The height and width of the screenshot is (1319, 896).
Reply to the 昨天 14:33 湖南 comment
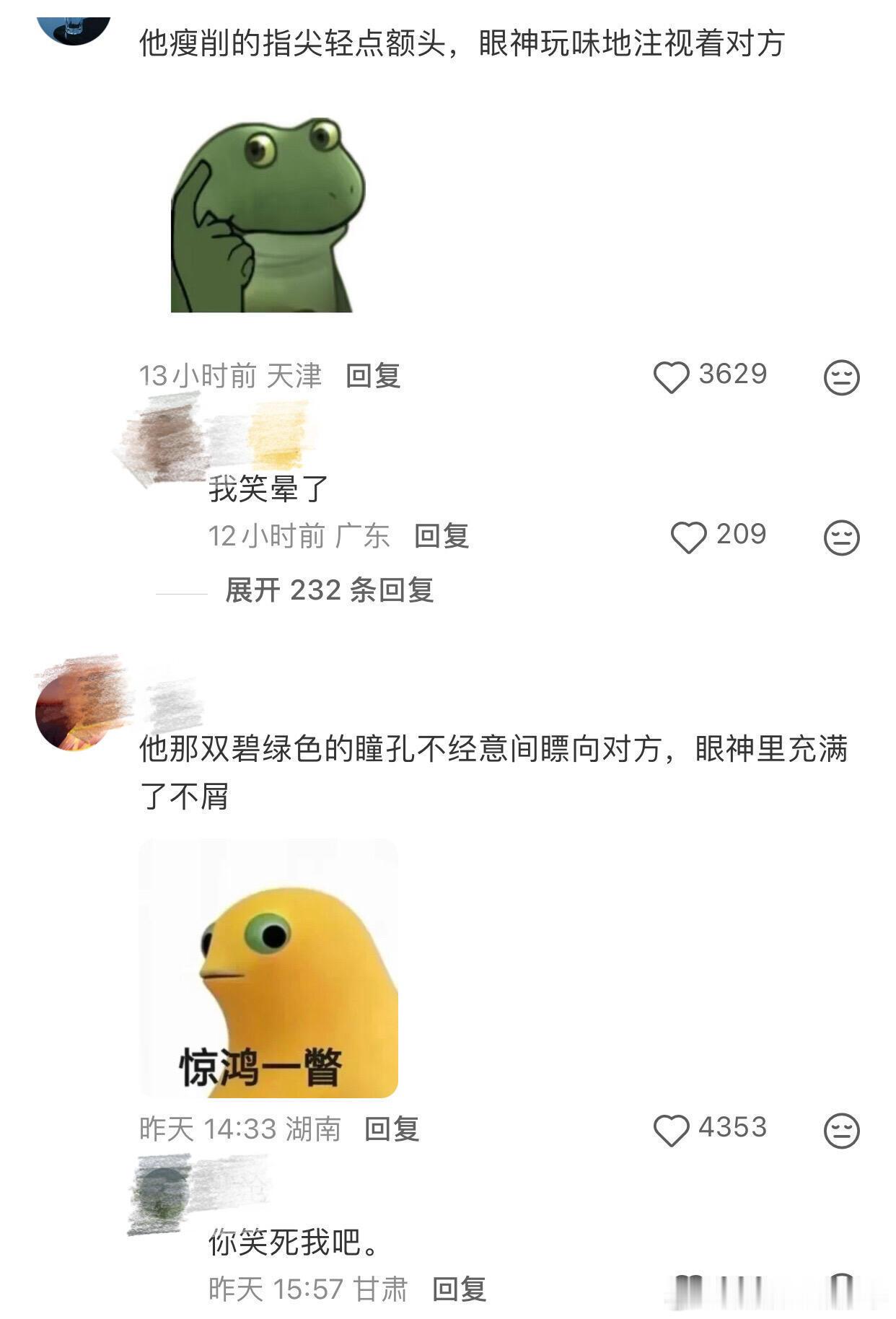(x=392, y=1129)
